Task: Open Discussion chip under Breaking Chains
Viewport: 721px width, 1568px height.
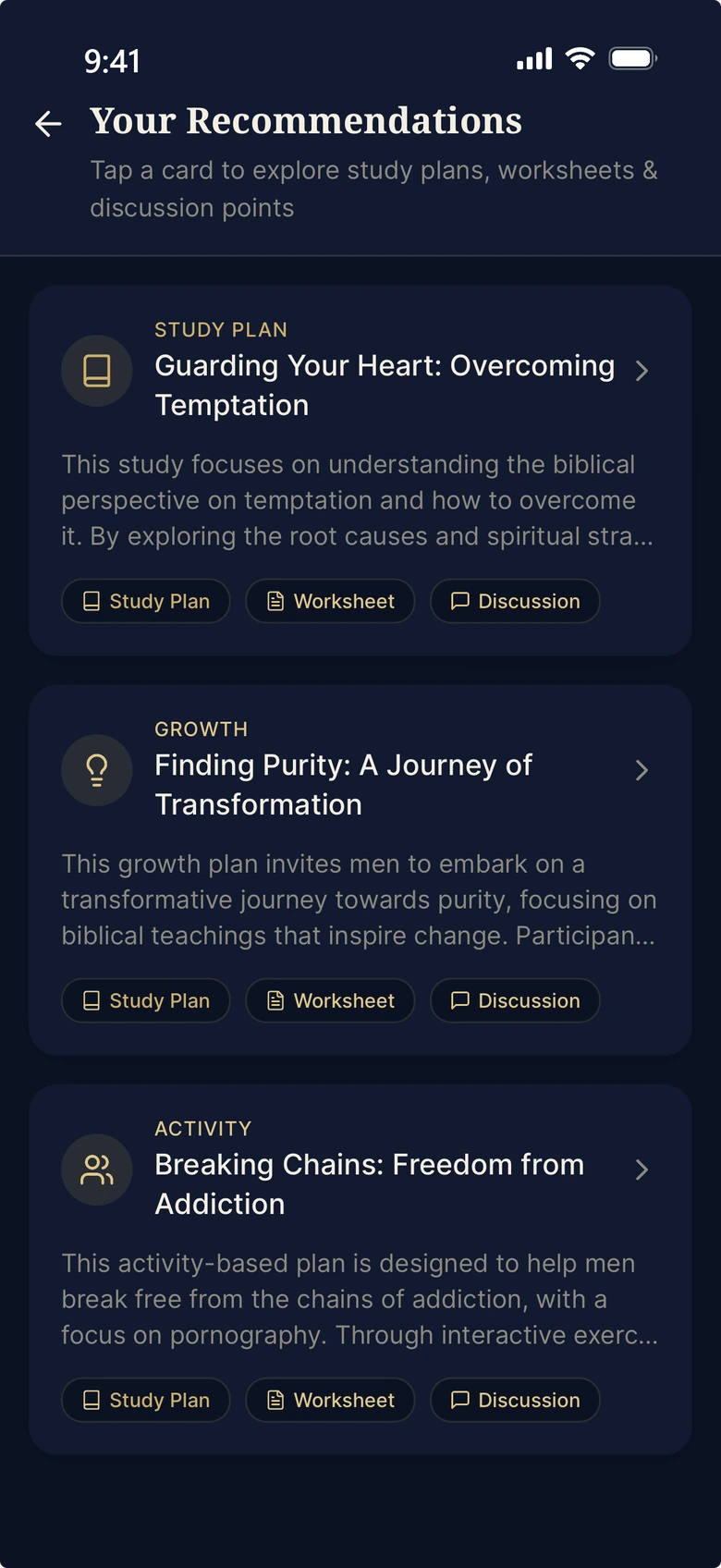Action: pos(515,1400)
